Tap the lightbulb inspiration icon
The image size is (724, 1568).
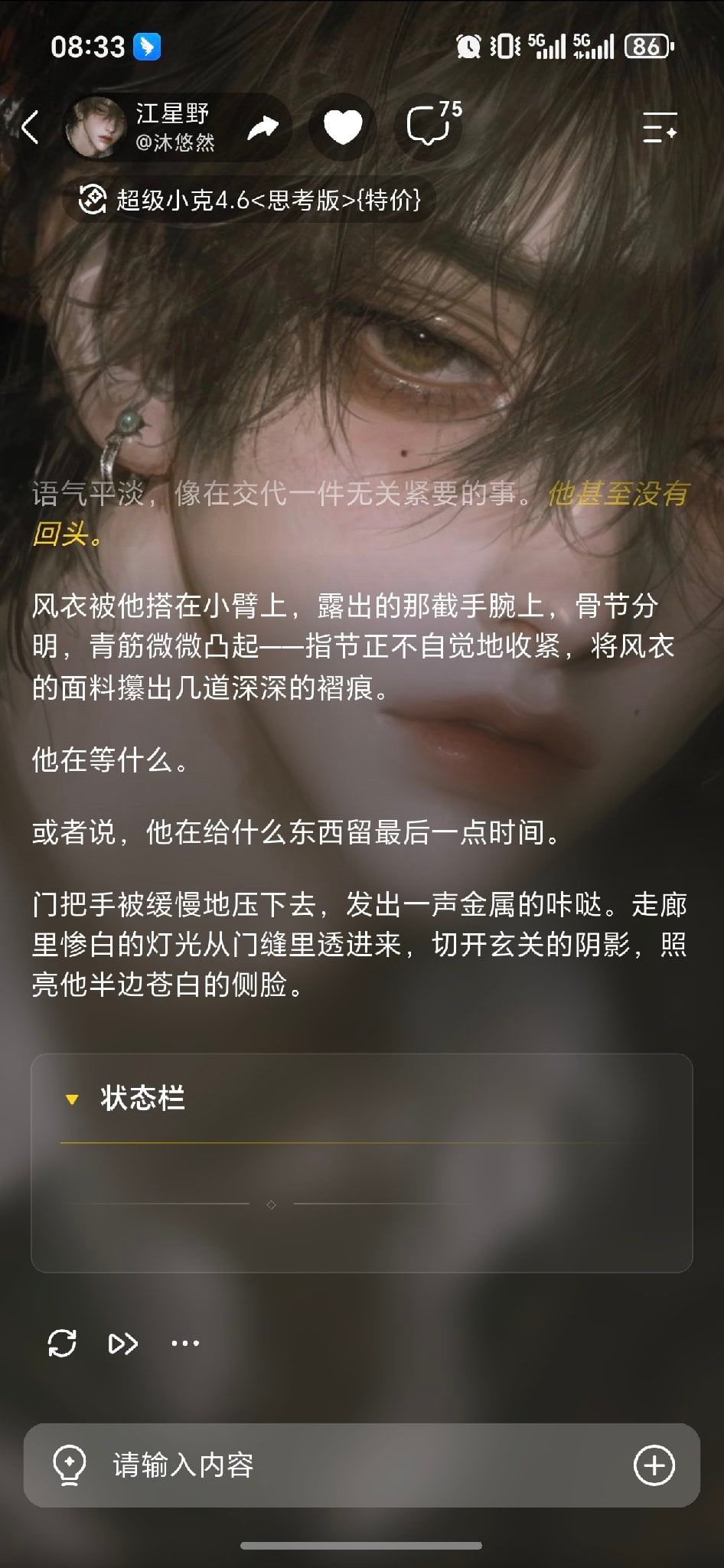69,1465
